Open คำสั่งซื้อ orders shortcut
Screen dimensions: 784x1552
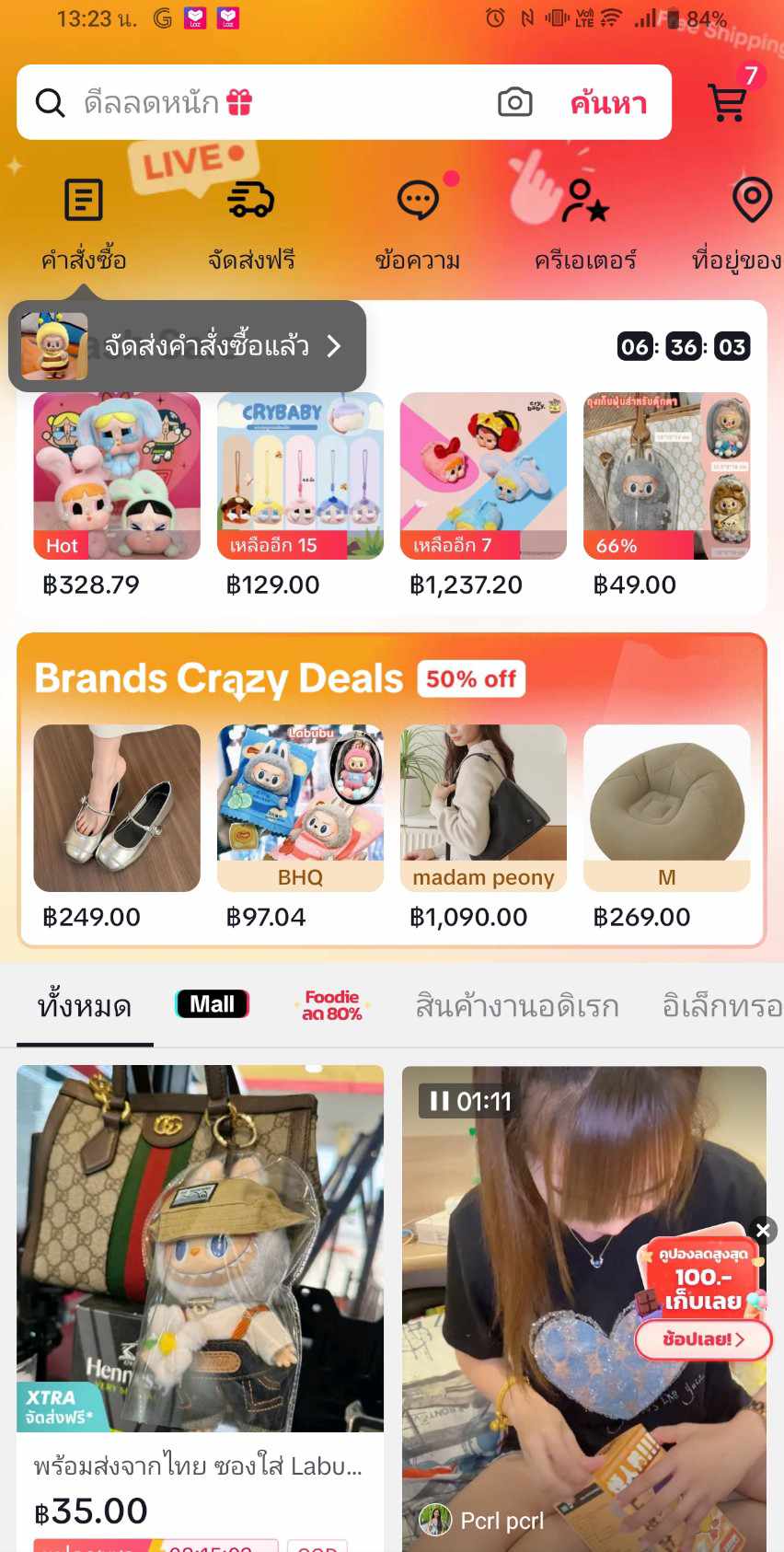point(83,224)
